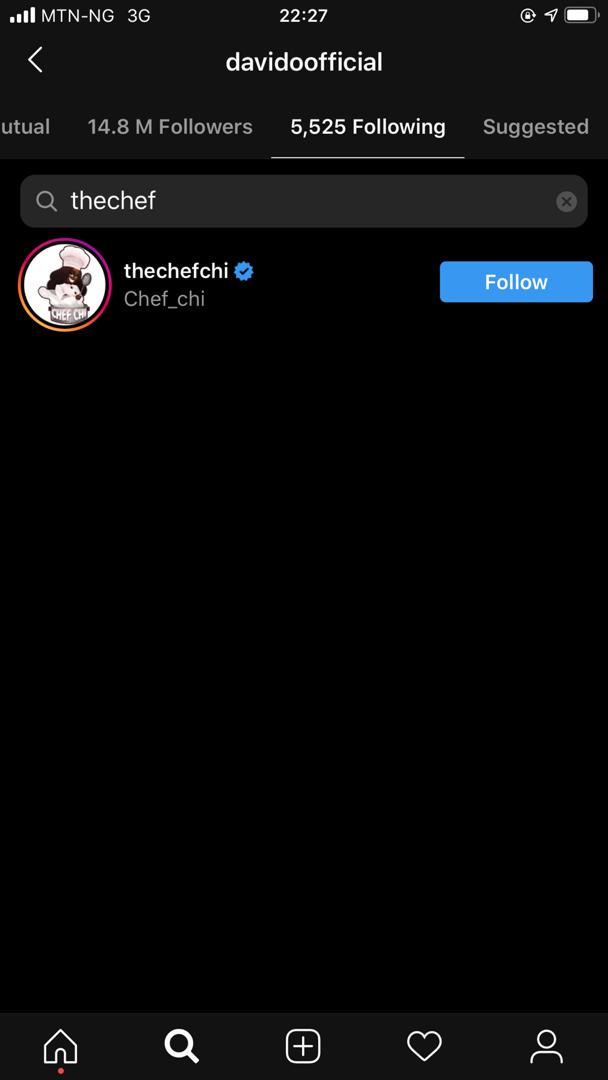
Task: Open the Search and Explore tab
Action: pos(182,1047)
